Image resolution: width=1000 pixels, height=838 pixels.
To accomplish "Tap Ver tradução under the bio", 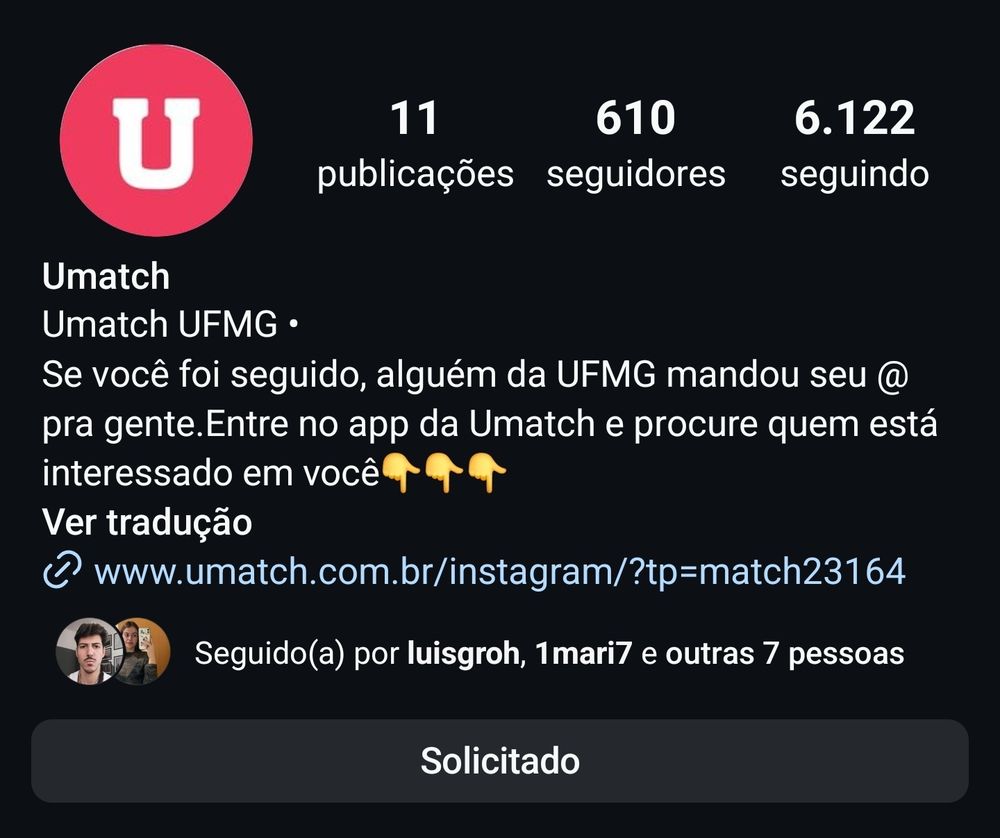I will (147, 522).
